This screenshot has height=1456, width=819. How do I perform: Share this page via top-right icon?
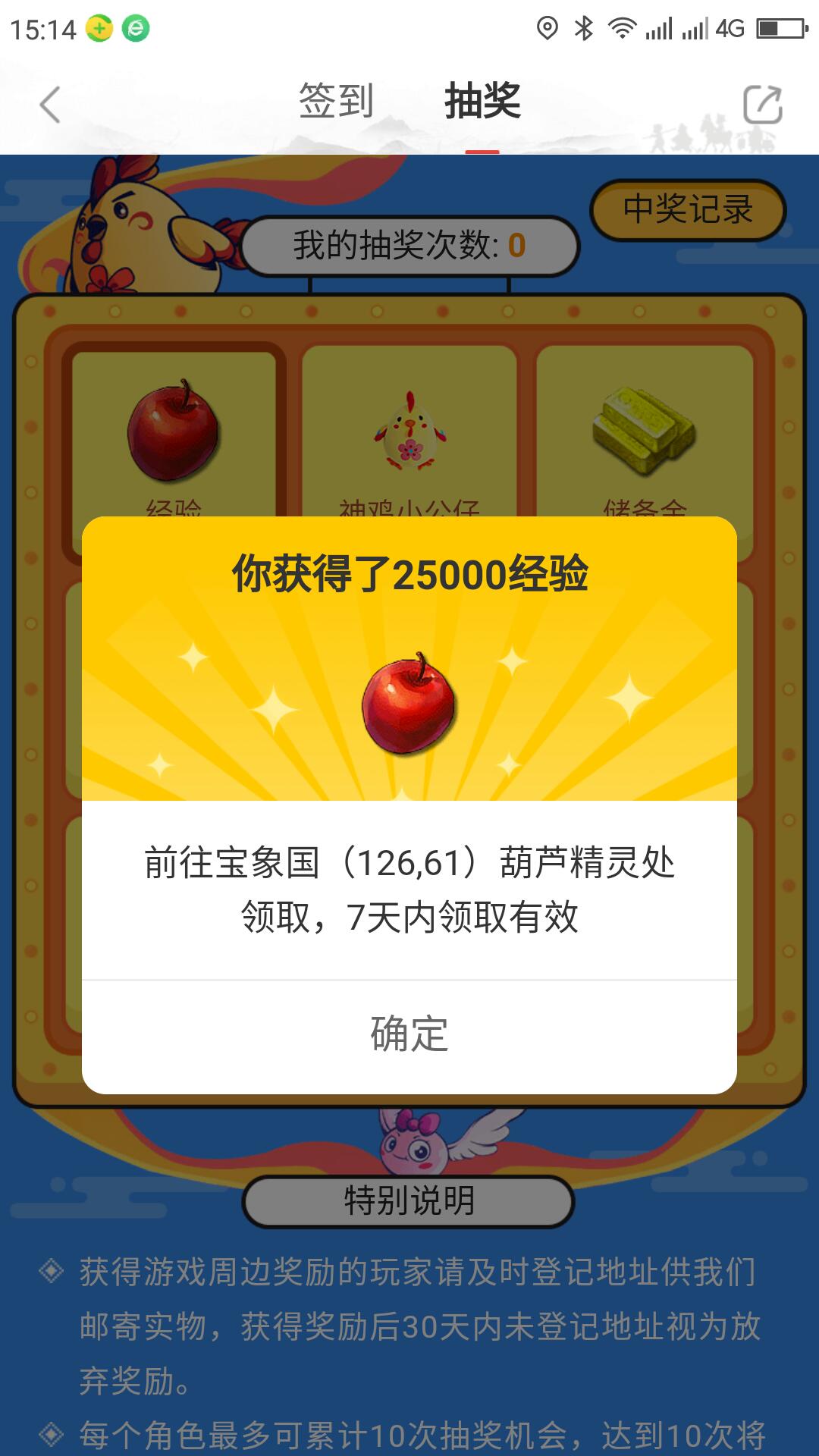coord(762,105)
